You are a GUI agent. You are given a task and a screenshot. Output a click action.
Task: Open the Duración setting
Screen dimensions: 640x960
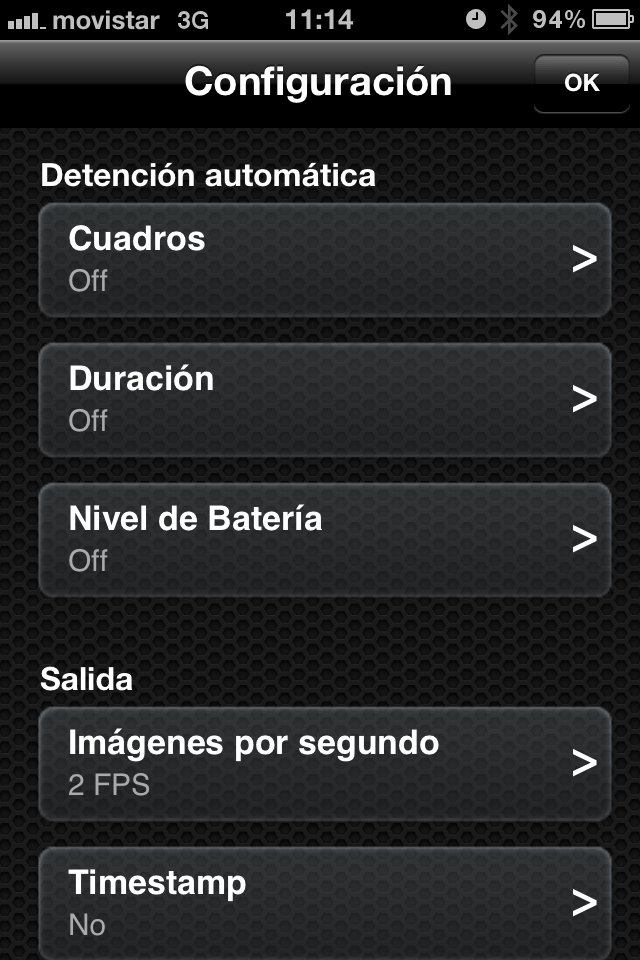[324, 399]
